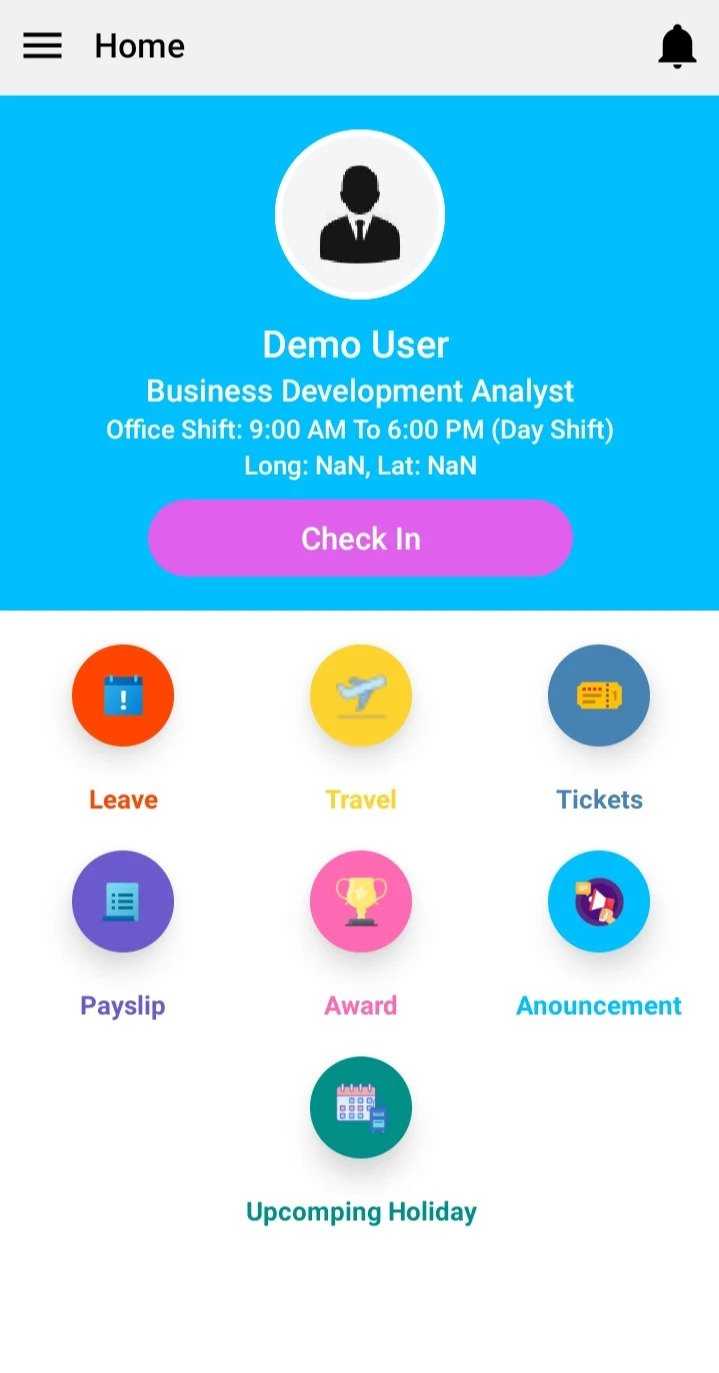Open Upcomping Holiday list

click(x=360, y=1107)
